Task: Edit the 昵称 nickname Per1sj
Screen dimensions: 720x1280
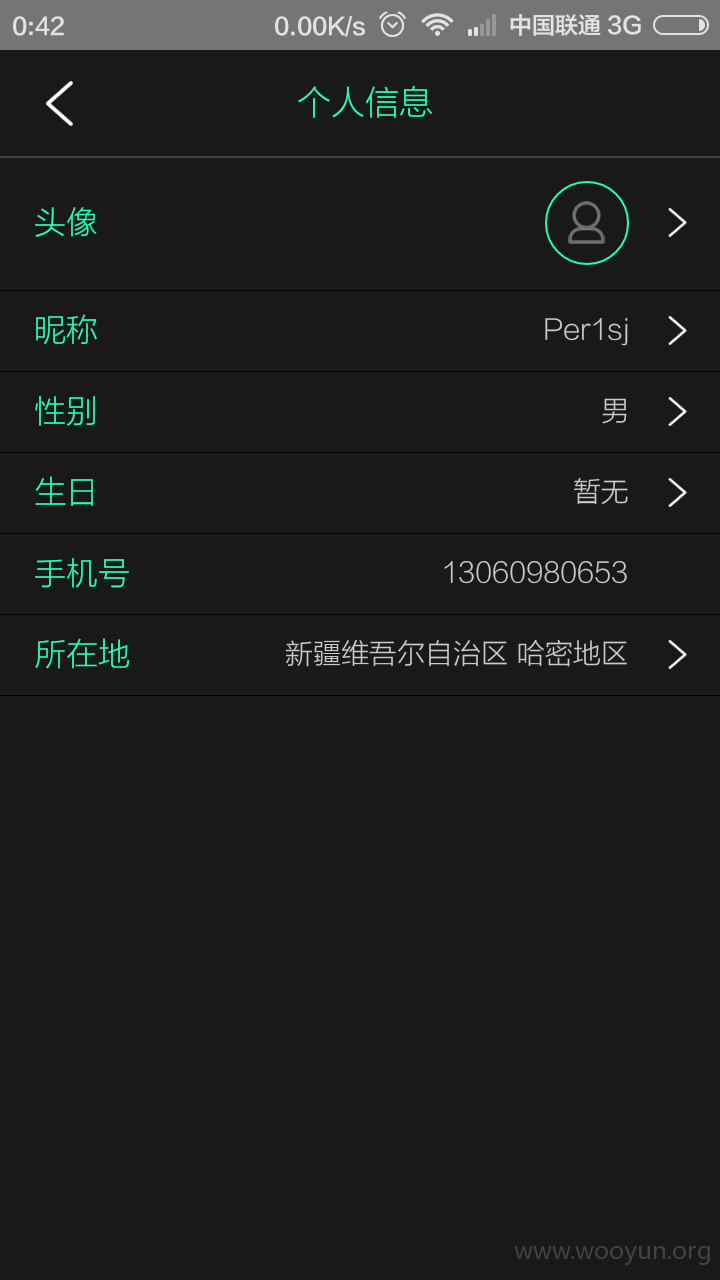Action: point(360,331)
